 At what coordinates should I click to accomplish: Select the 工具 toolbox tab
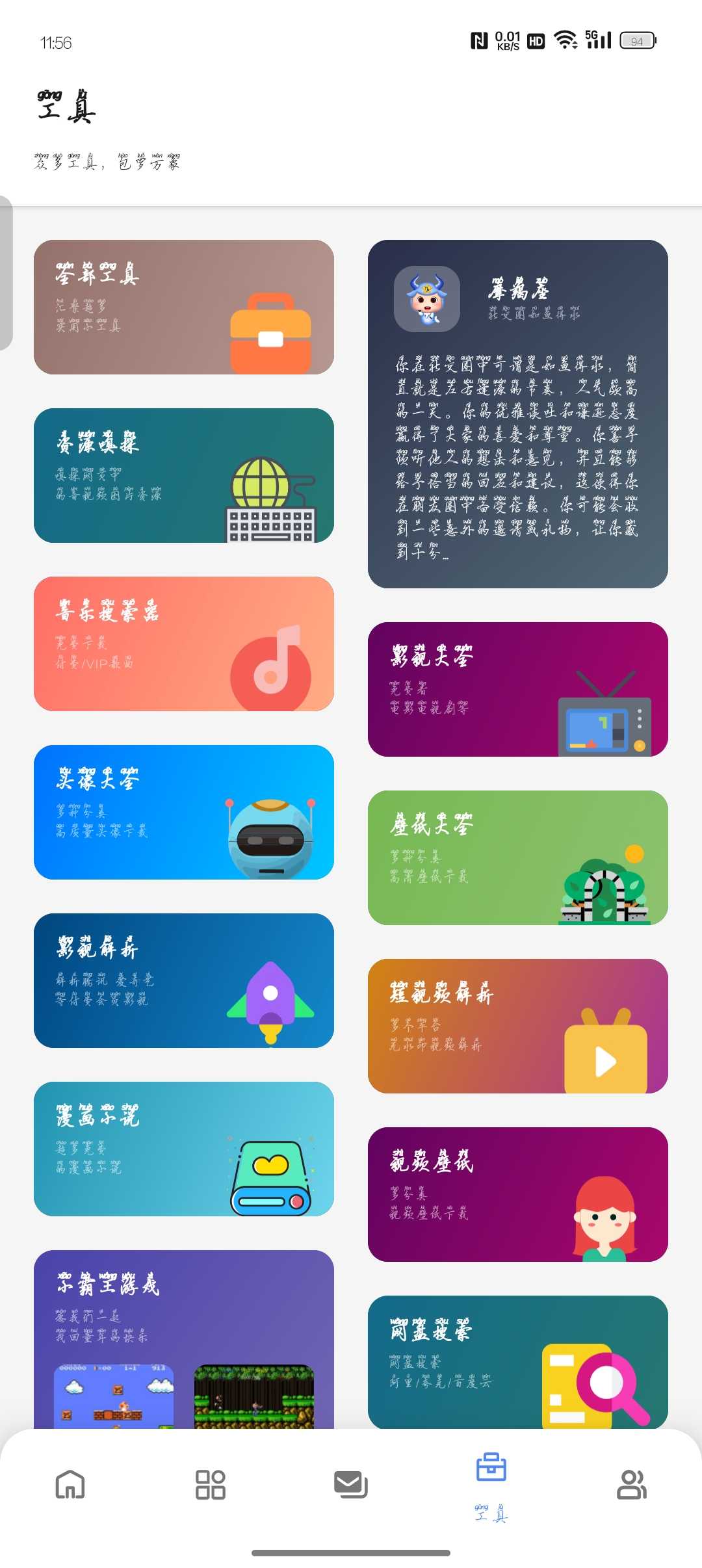pos(491,1485)
